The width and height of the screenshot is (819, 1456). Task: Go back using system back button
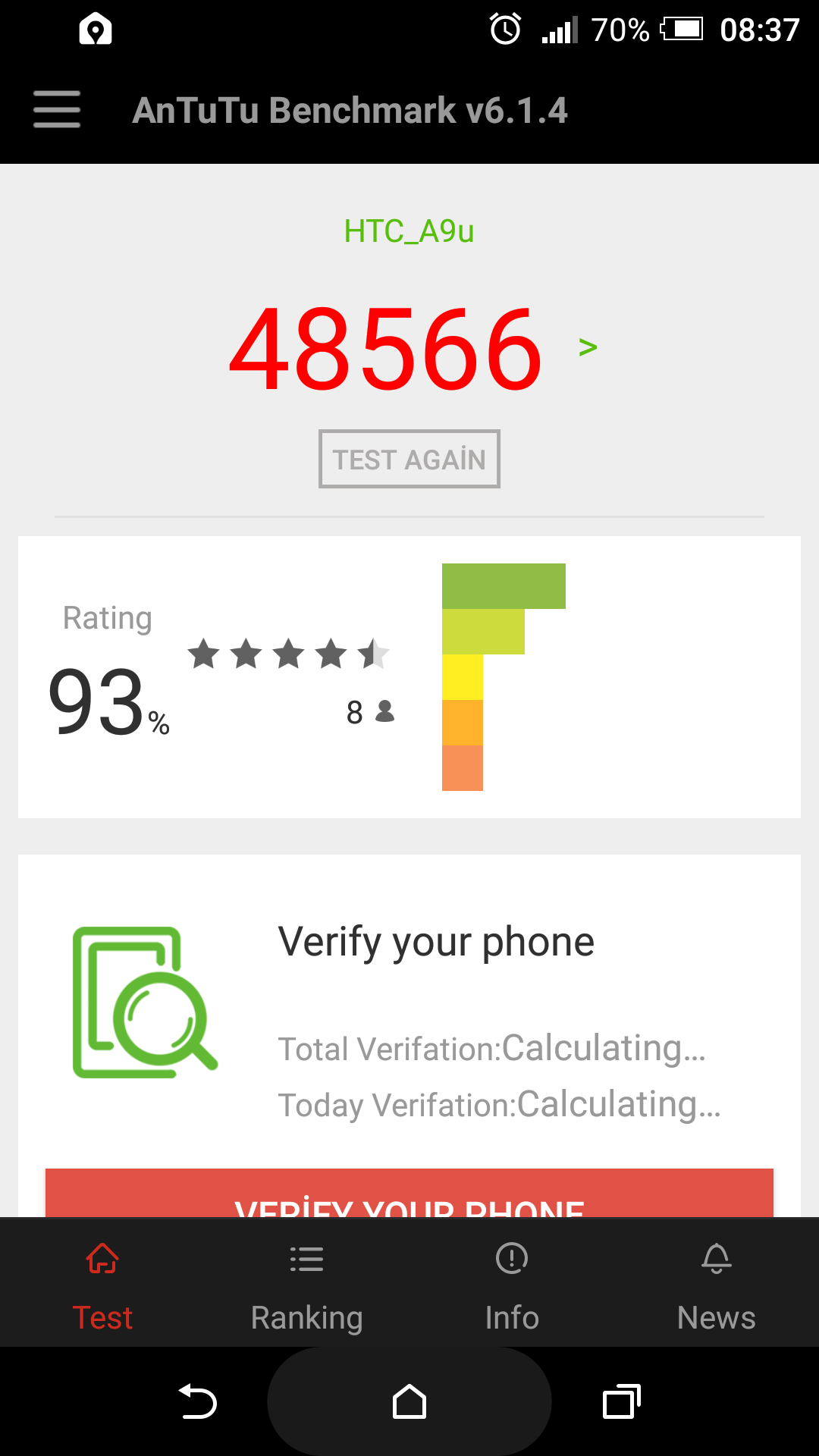197,1401
